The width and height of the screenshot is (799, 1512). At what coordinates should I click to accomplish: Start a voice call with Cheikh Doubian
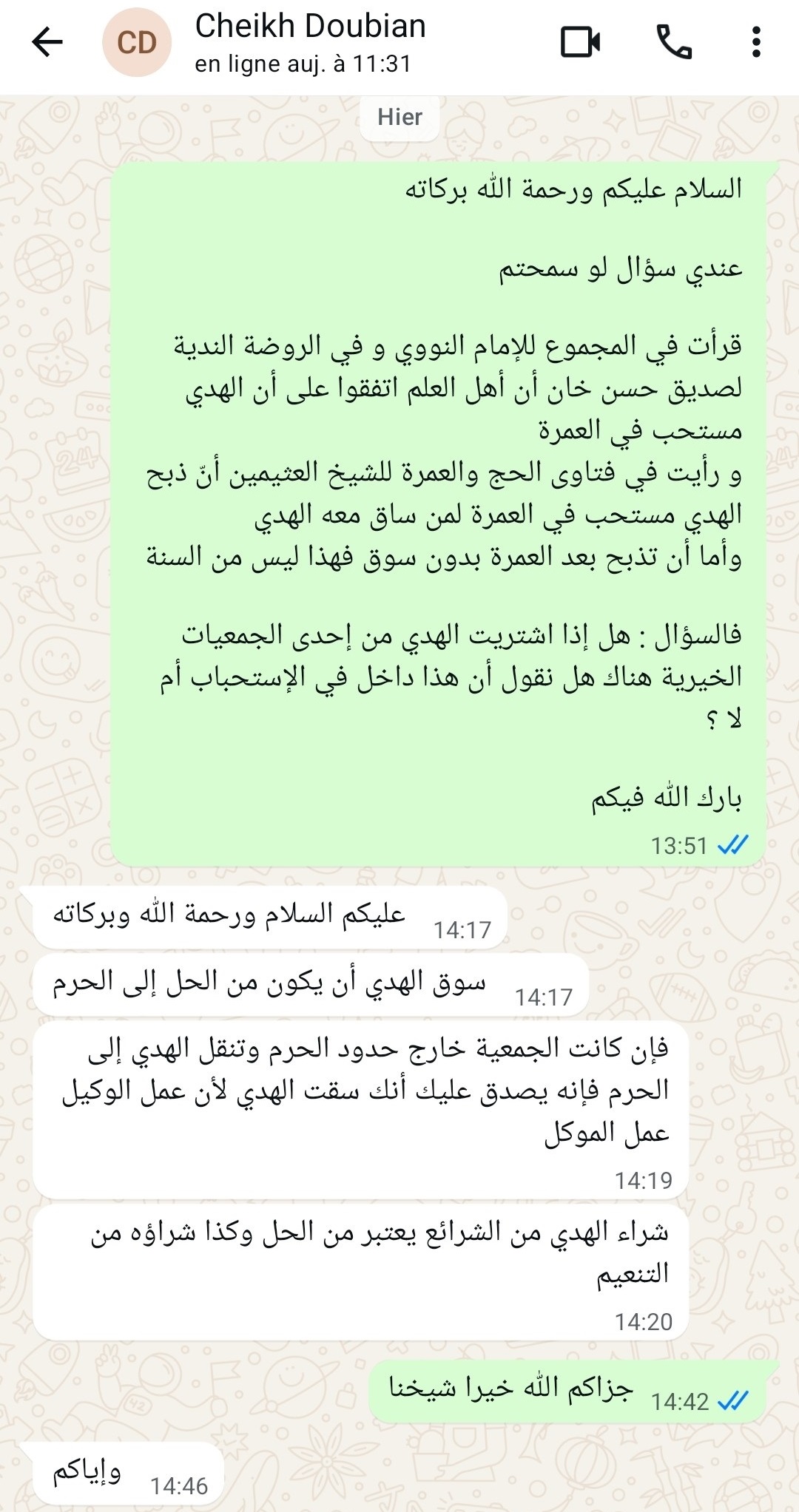click(673, 42)
